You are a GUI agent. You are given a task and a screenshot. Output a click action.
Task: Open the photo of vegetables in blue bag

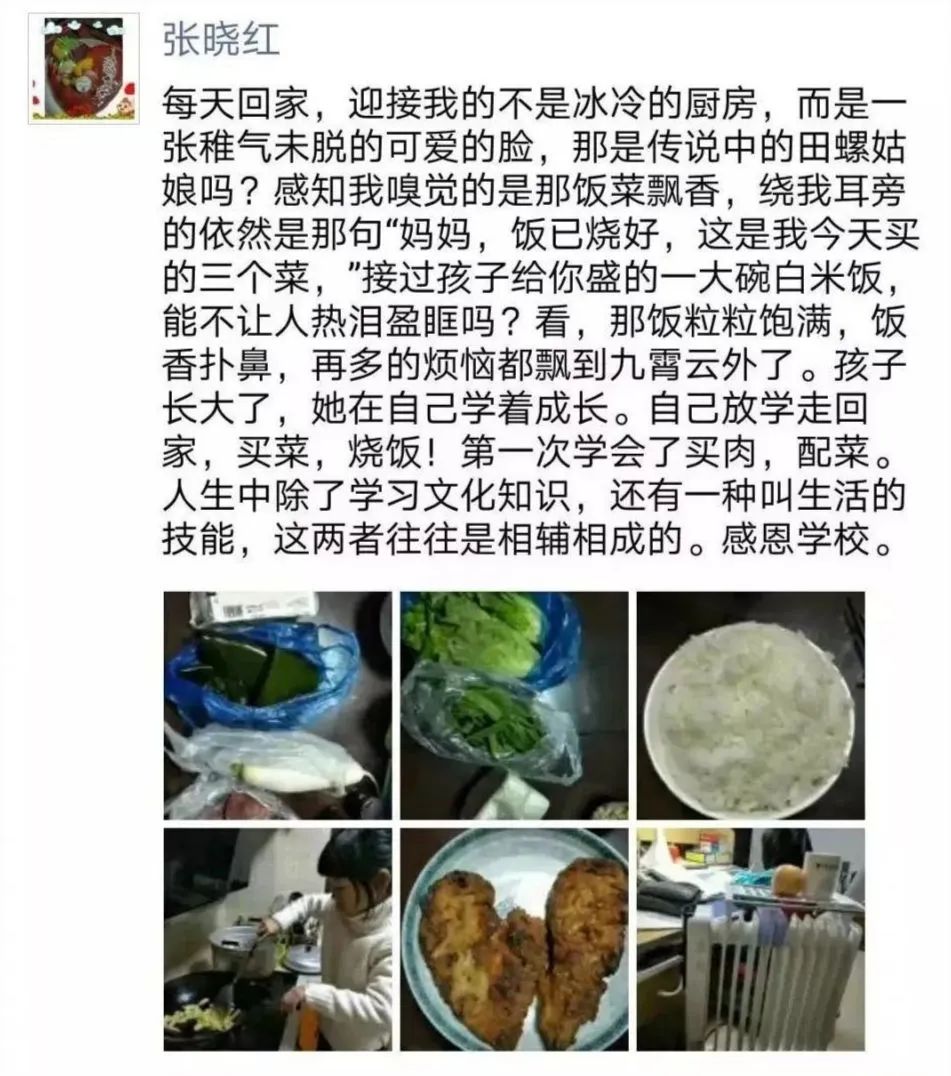277,705
